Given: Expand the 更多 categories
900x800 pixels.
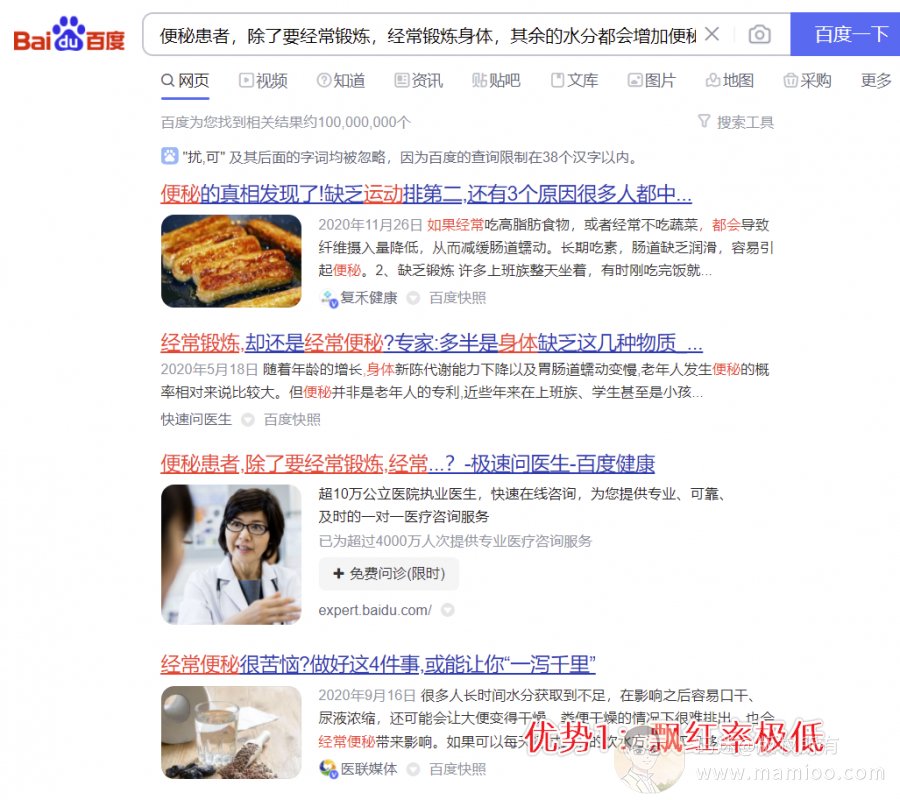Looking at the screenshot, I should [x=876, y=81].
